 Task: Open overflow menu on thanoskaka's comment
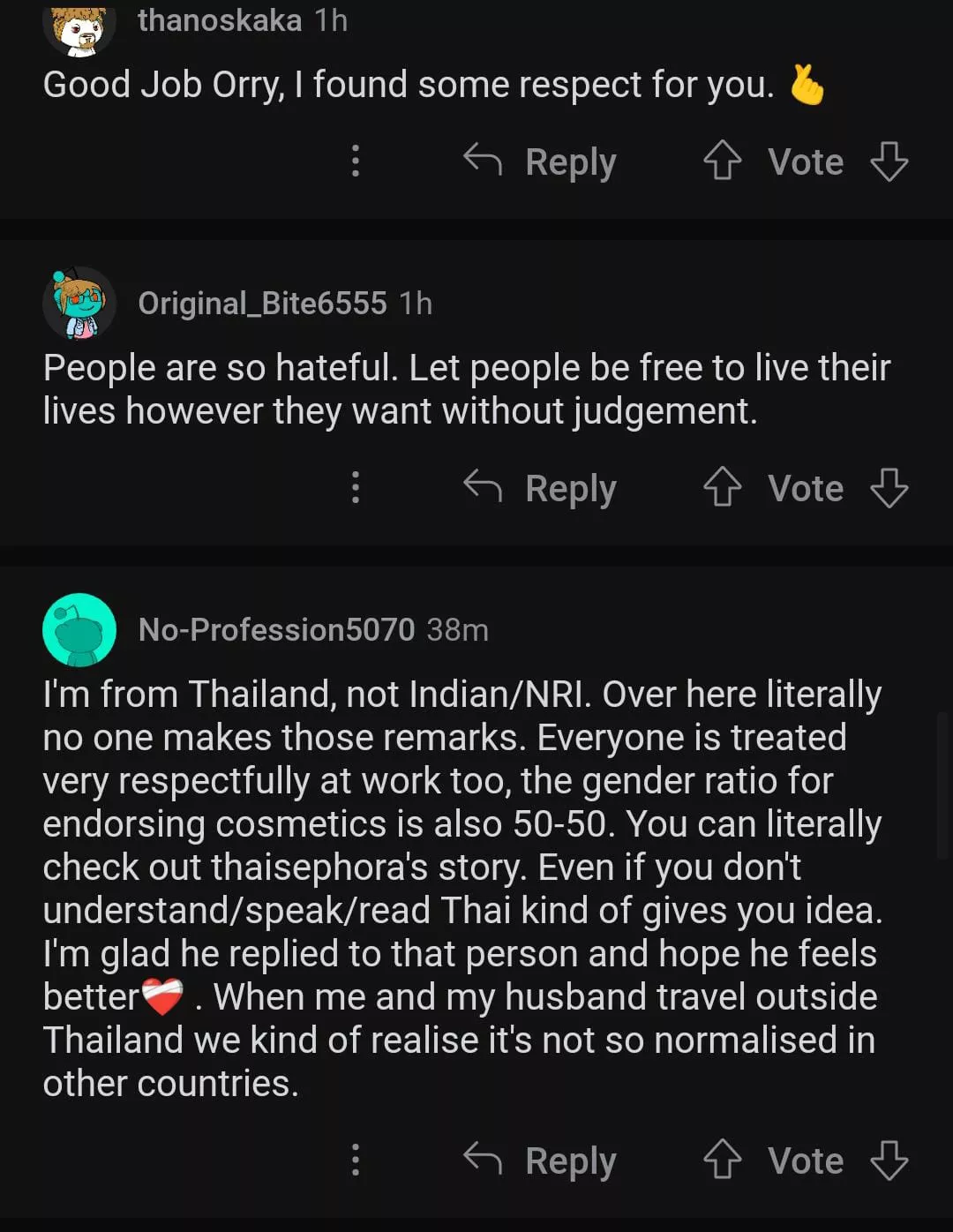coord(356,162)
